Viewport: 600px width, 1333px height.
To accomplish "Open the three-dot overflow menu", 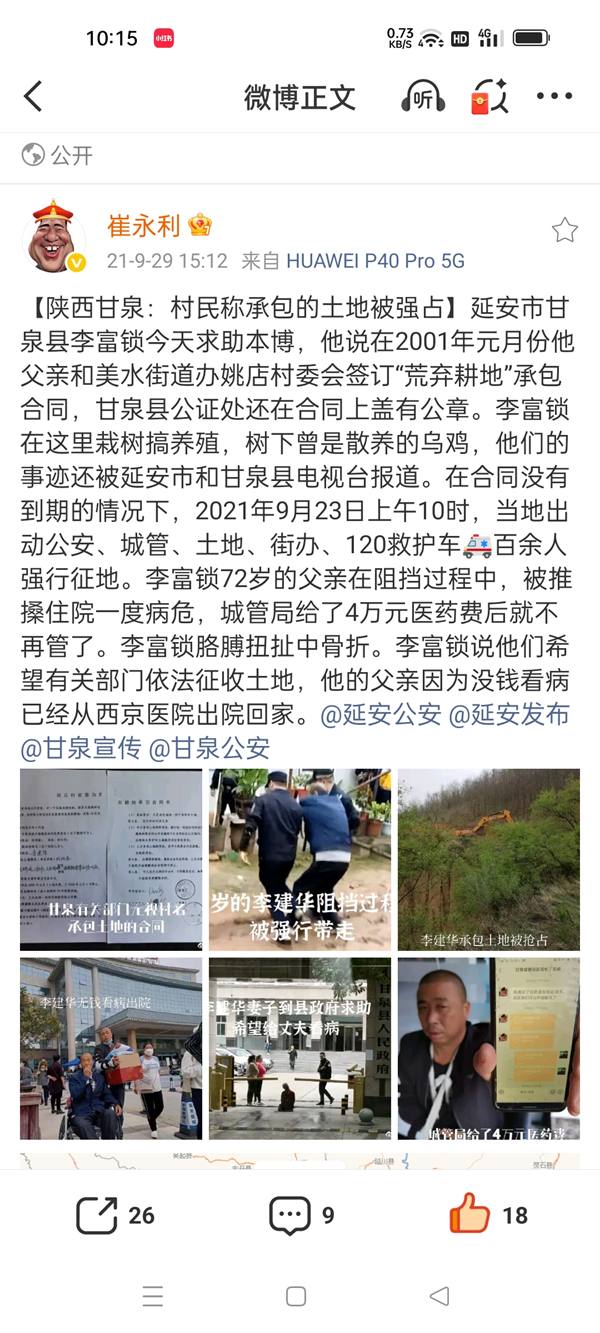I will (x=554, y=97).
